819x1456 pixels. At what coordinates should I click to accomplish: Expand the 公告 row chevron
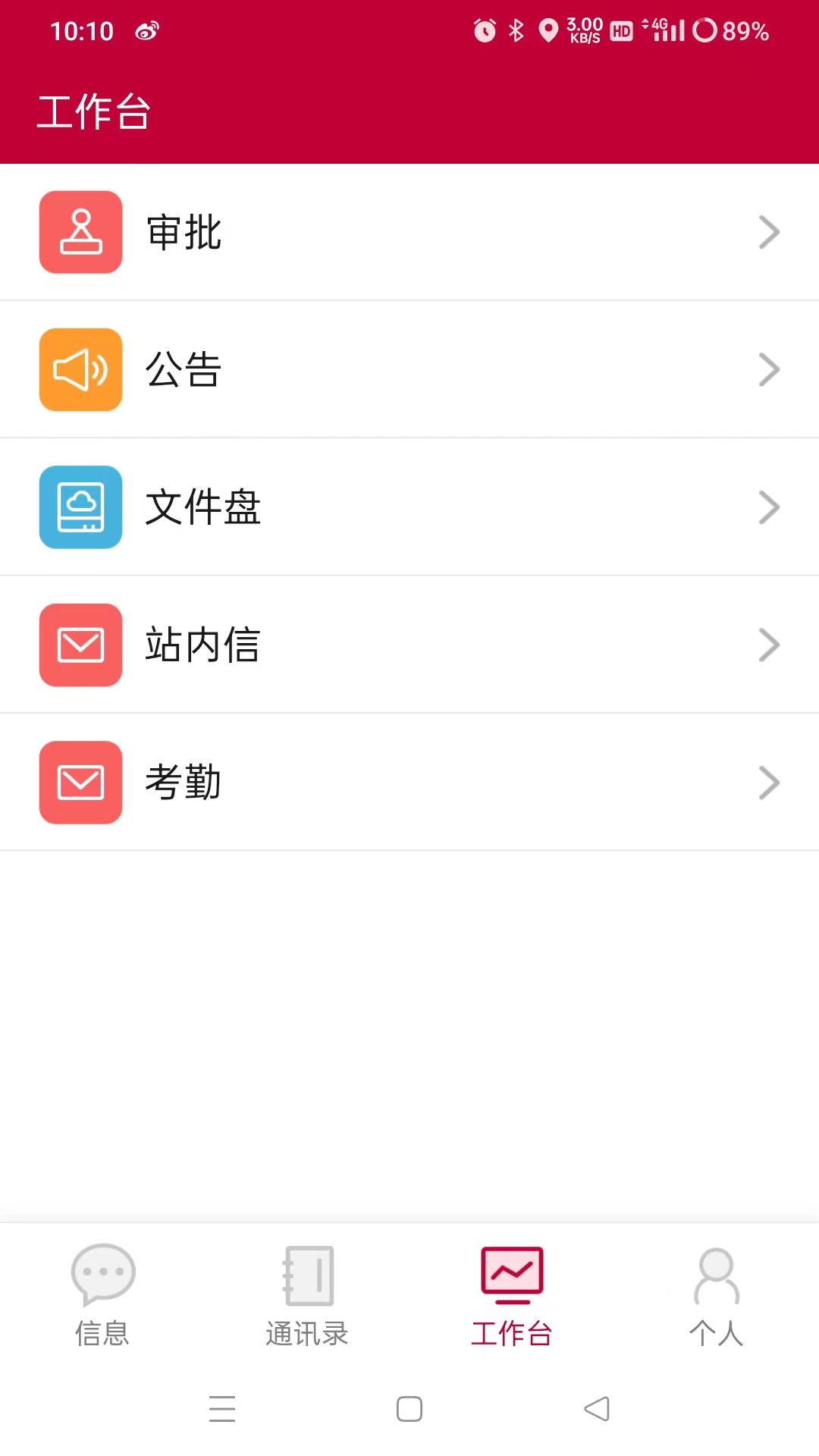[768, 369]
